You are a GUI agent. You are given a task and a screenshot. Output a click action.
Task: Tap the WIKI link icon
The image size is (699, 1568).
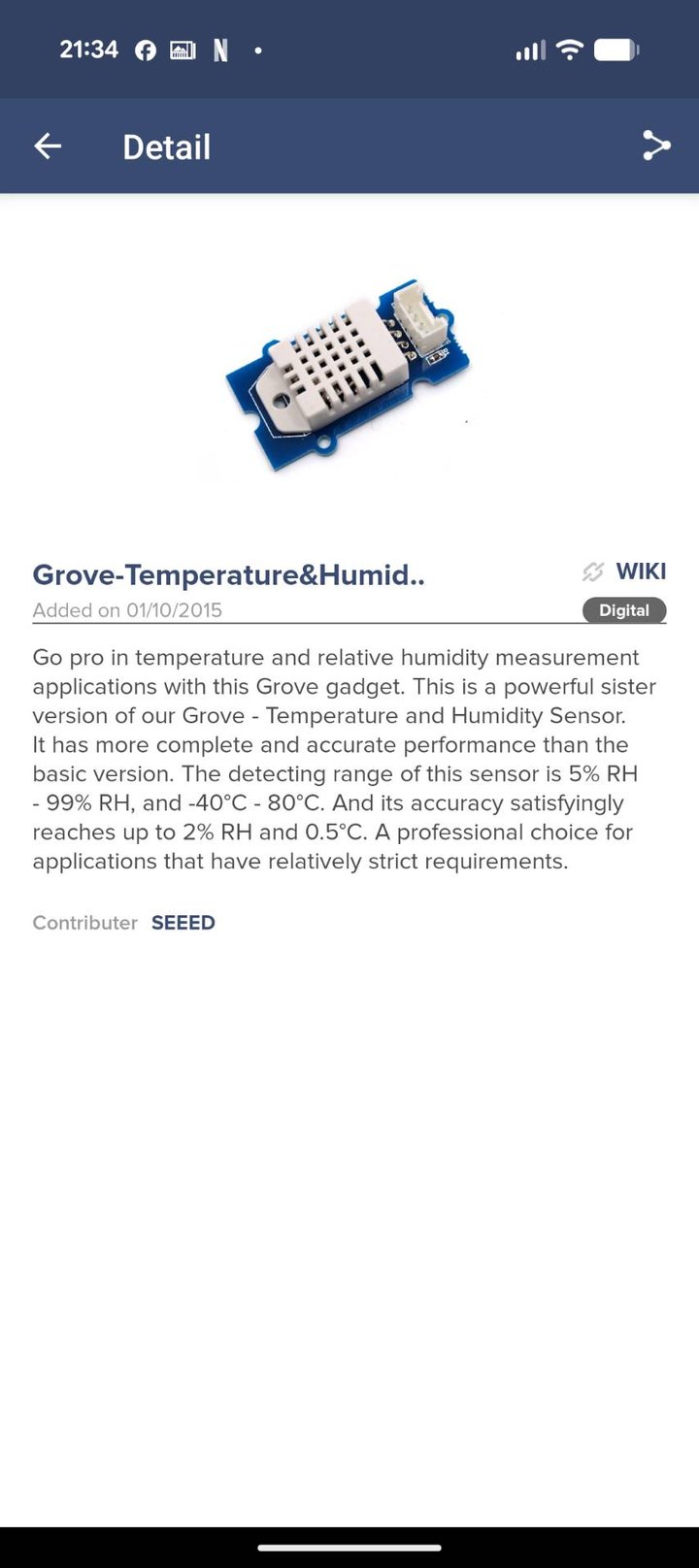pos(592,572)
